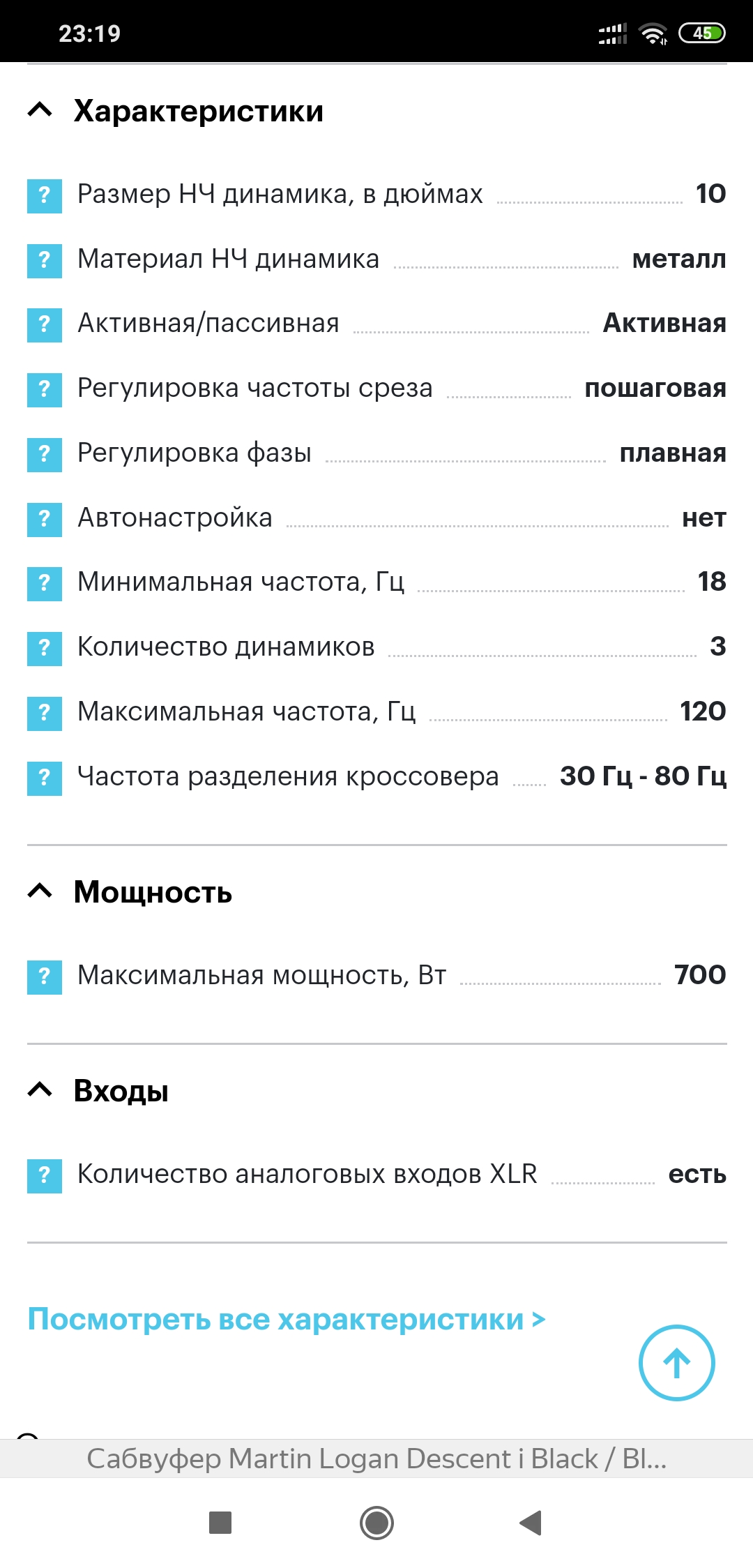
Task: Open help for Максимальная мощность, Вт
Action: (x=45, y=977)
